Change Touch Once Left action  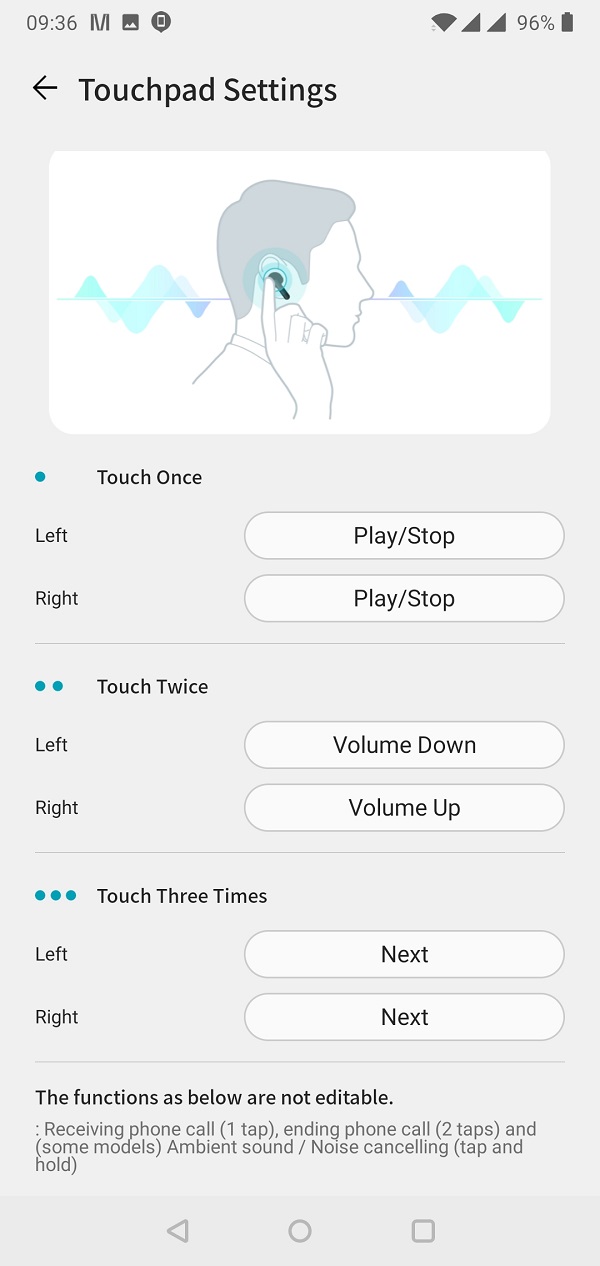click(404, 536)
